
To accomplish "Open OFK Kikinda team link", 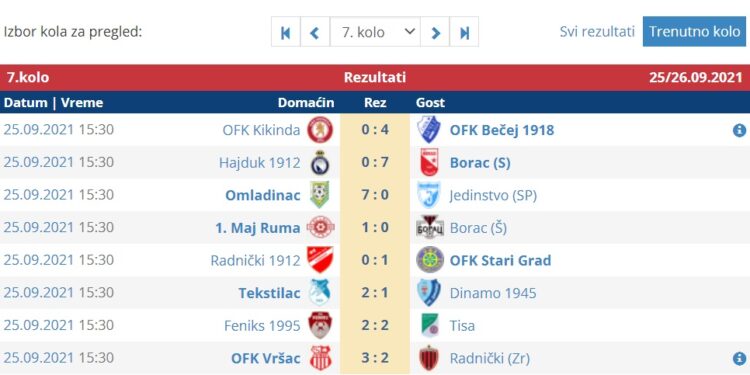I will [261, 130].
